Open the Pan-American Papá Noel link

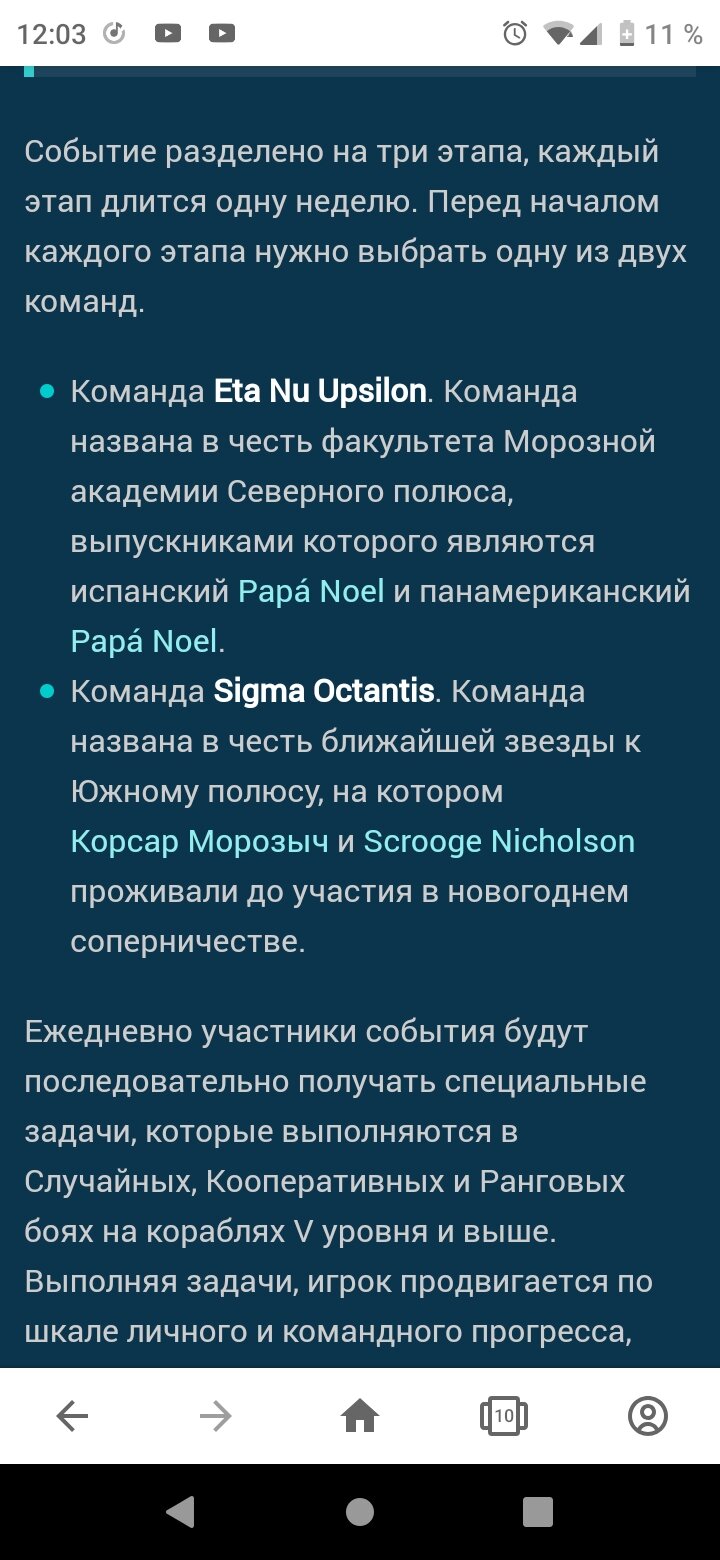point(144,641)
